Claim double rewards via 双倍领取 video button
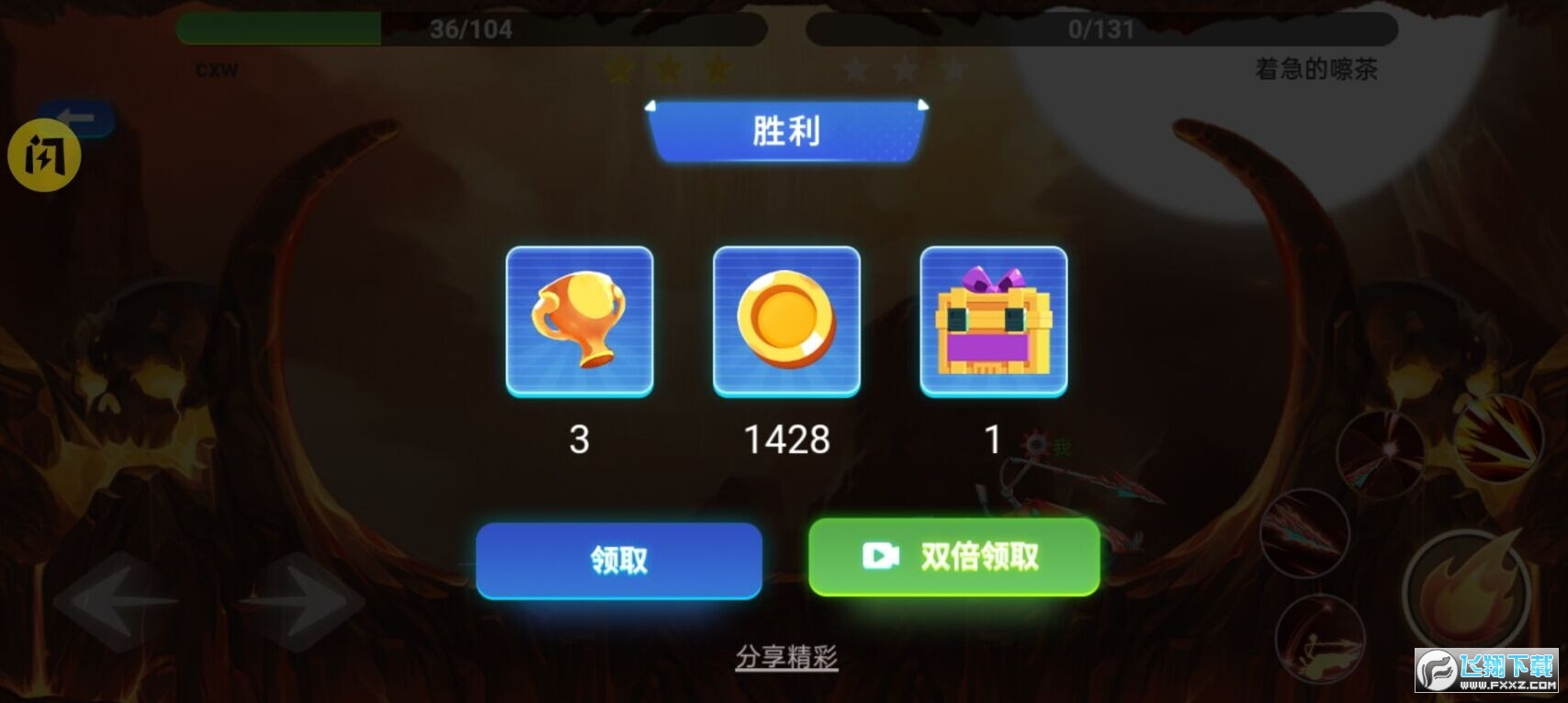The image size is (1568, 703). tap(953, 557)
